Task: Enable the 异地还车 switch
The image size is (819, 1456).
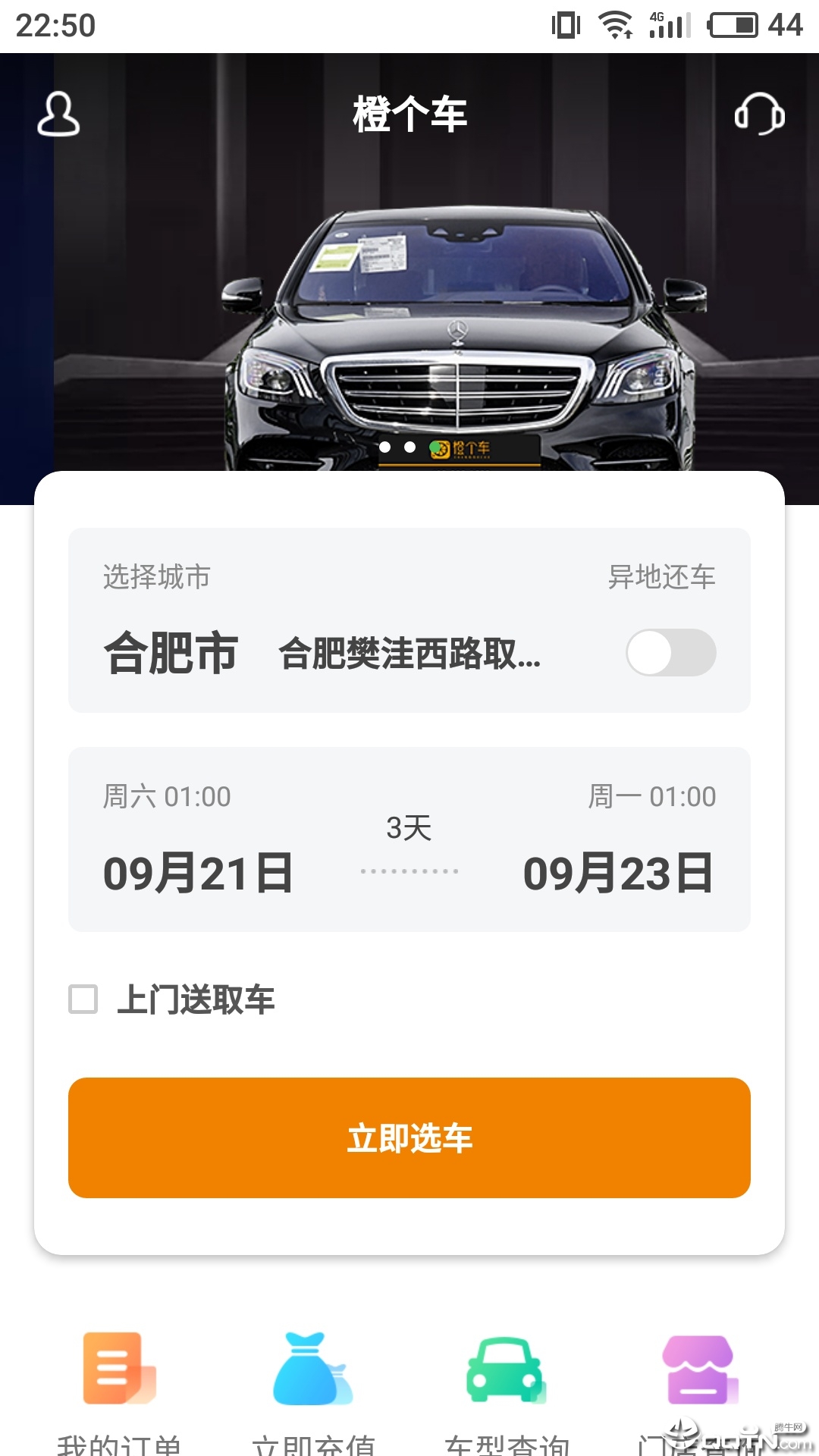Action: pyautogui.click(x=672, y=652)
